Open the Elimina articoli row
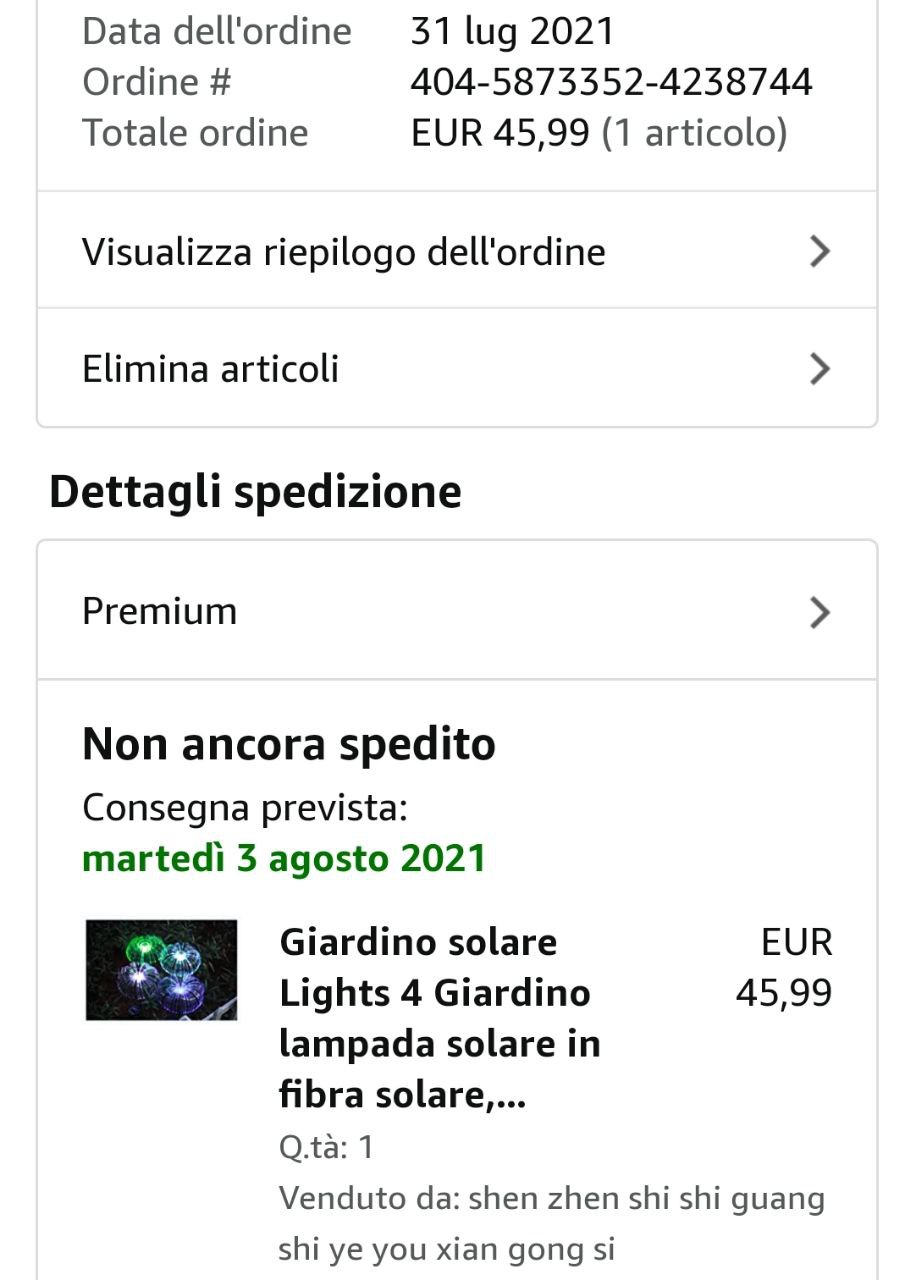914x1280 pixels. coord(456,369)
